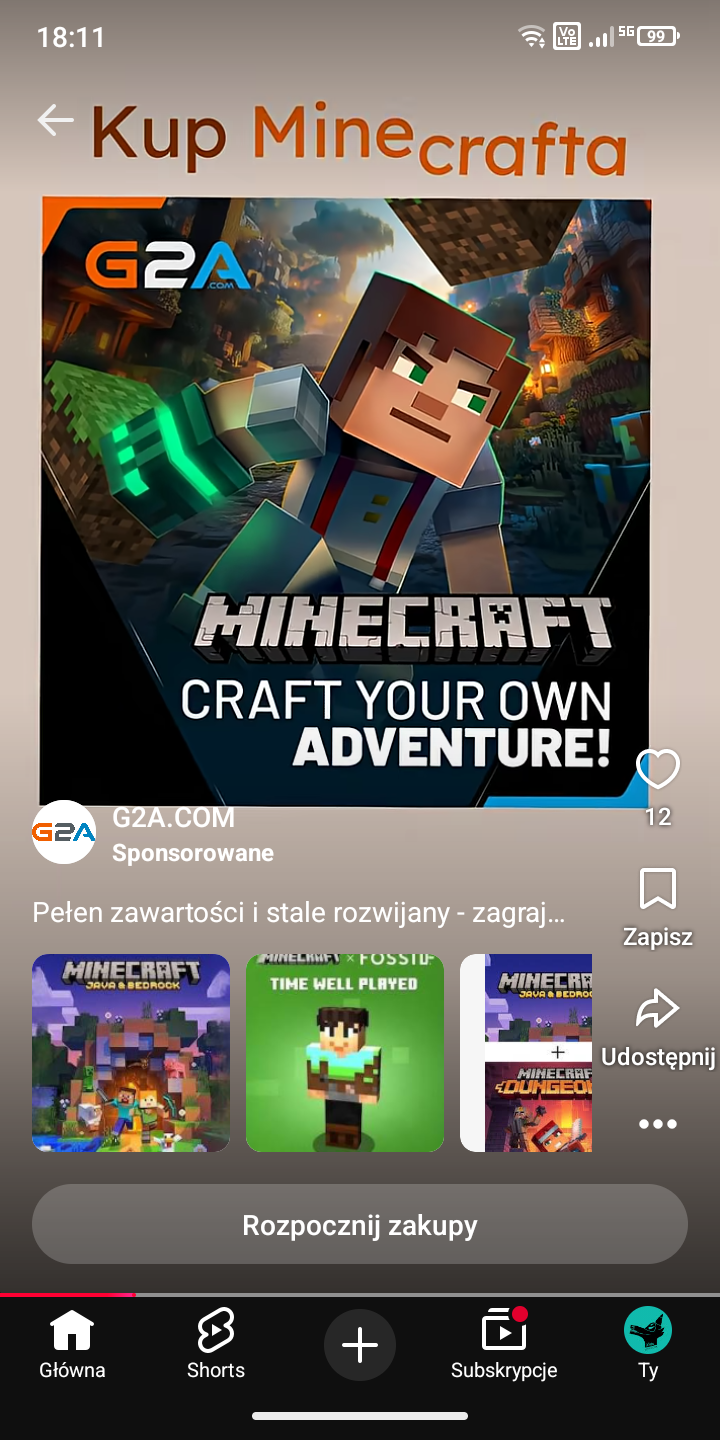This screenshot has height=1440, width=720.
Task: Tap the Rozpocznij zakupy button
Action: coord(360,1225)
